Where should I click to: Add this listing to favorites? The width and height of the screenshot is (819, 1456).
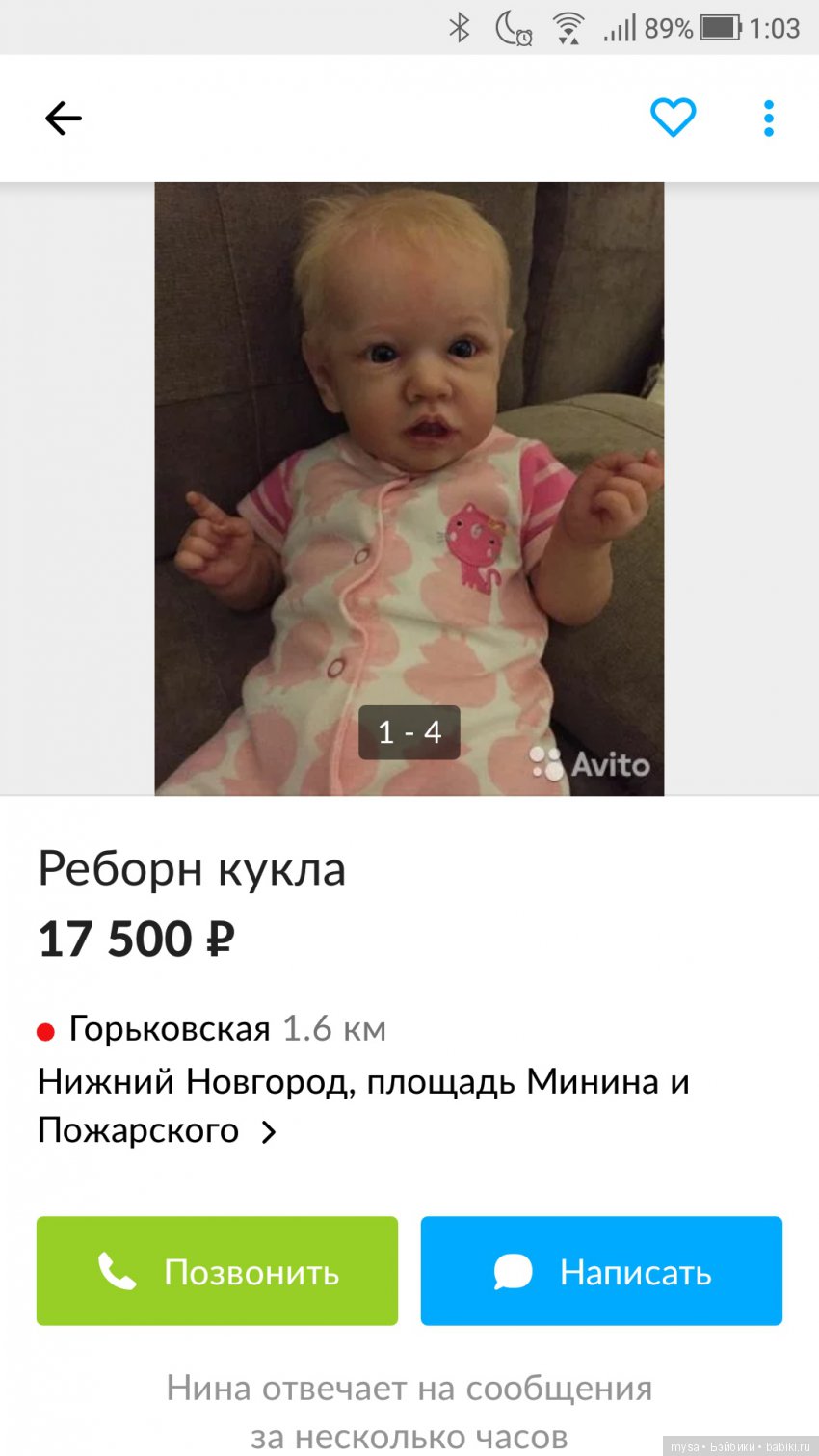pyautogui.click(x=673, y=119)
